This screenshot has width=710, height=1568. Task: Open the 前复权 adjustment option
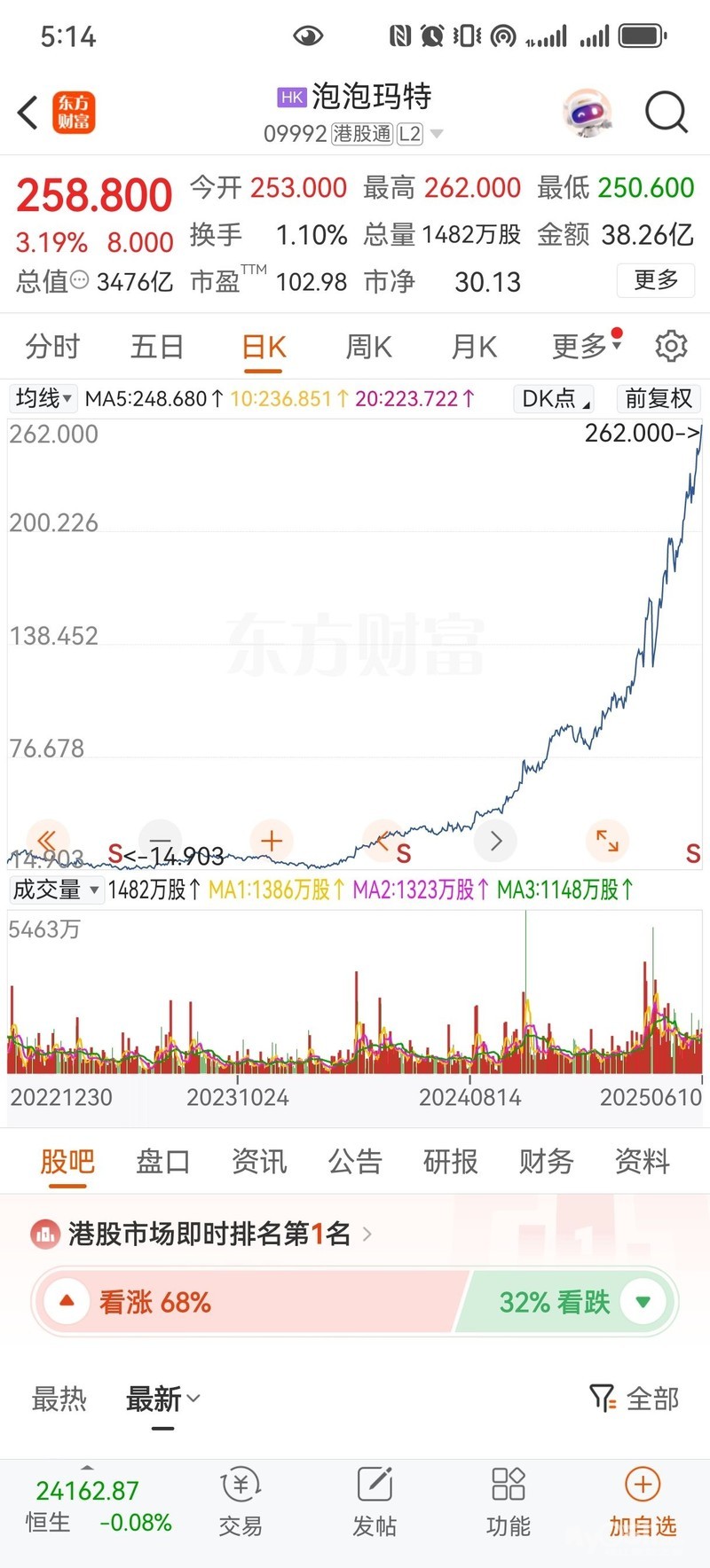click(x=658, y=398)
